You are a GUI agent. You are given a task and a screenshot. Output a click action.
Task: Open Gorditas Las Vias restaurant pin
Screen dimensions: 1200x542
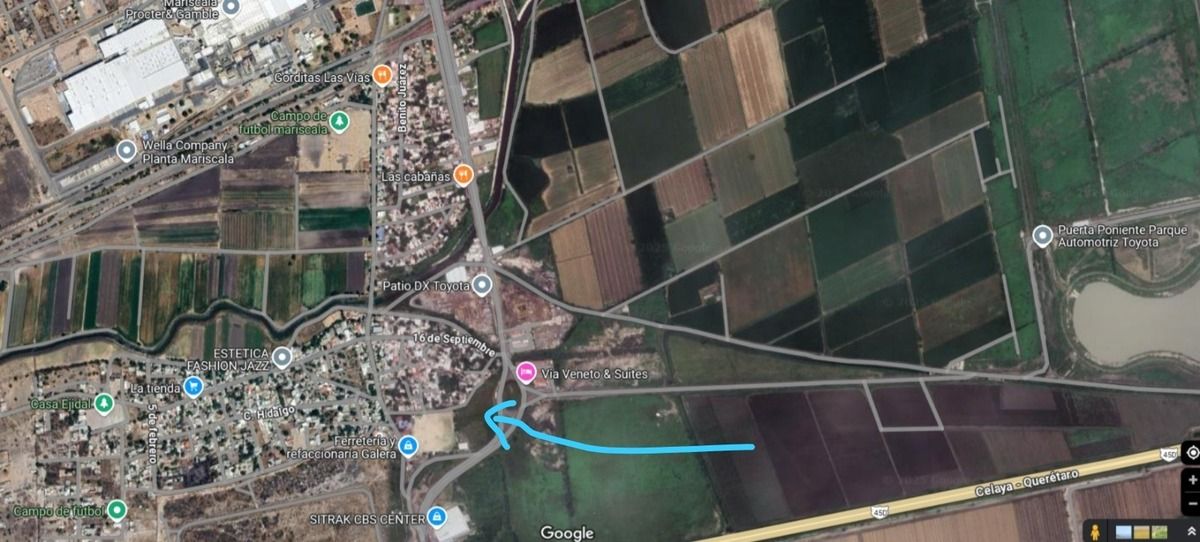381,76
